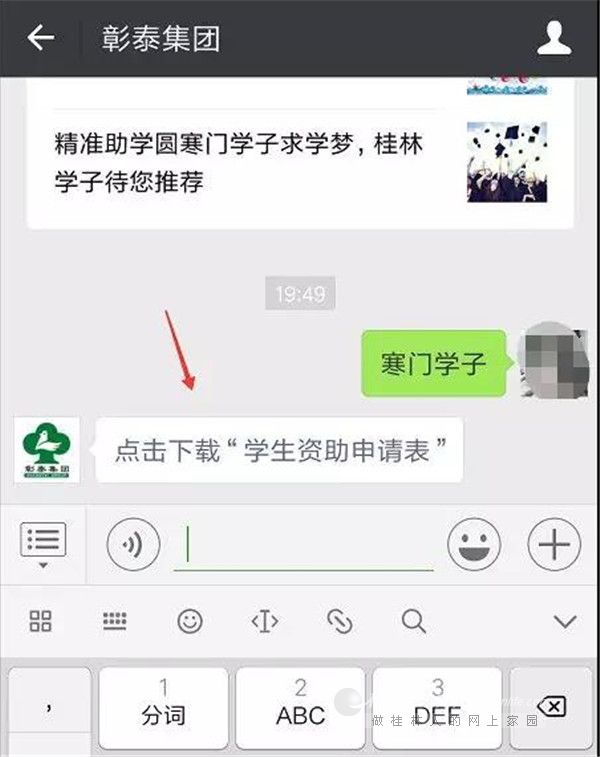Switch keyboard layout

click(115, 621)
